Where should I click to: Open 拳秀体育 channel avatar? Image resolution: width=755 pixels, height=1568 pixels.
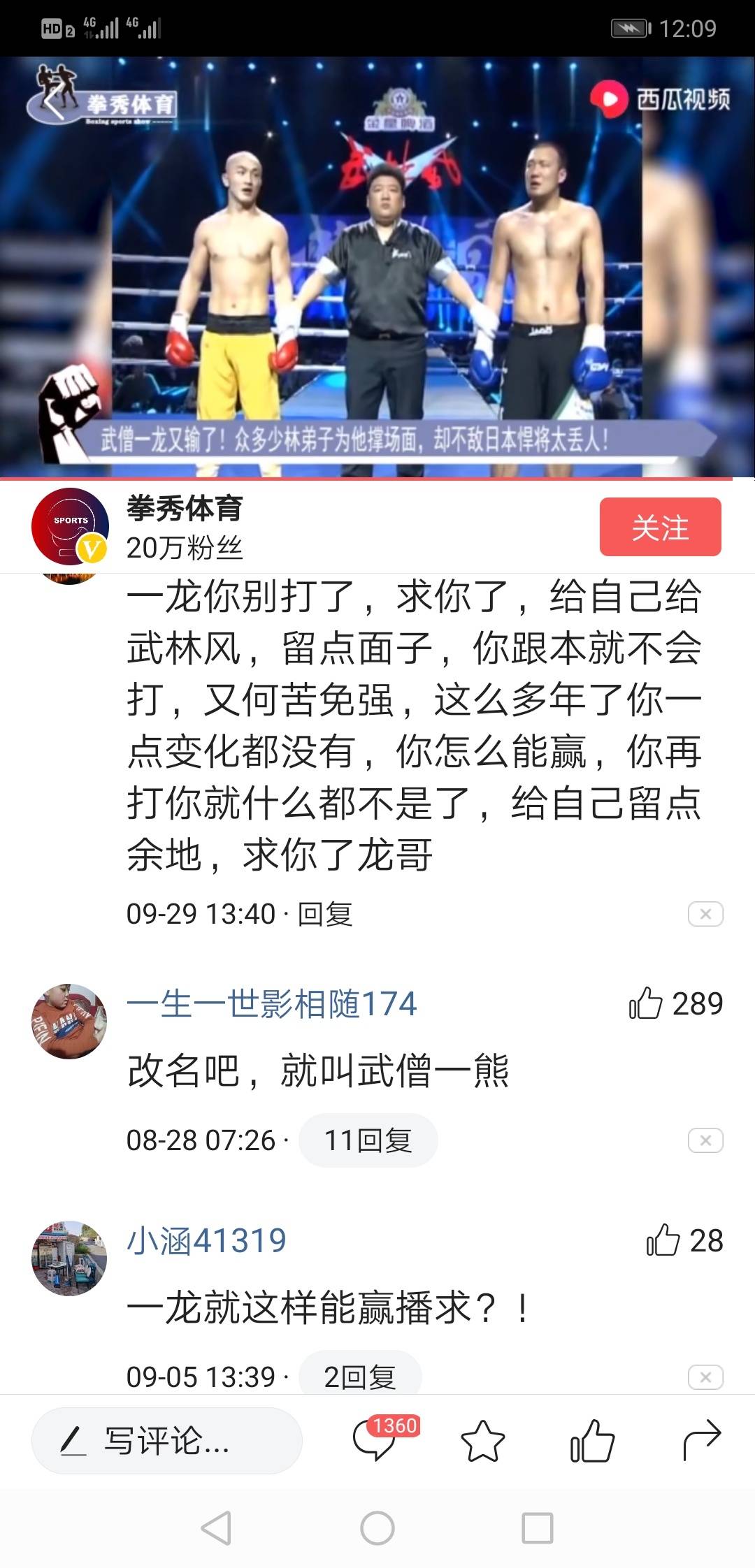(x=70, y=526)
